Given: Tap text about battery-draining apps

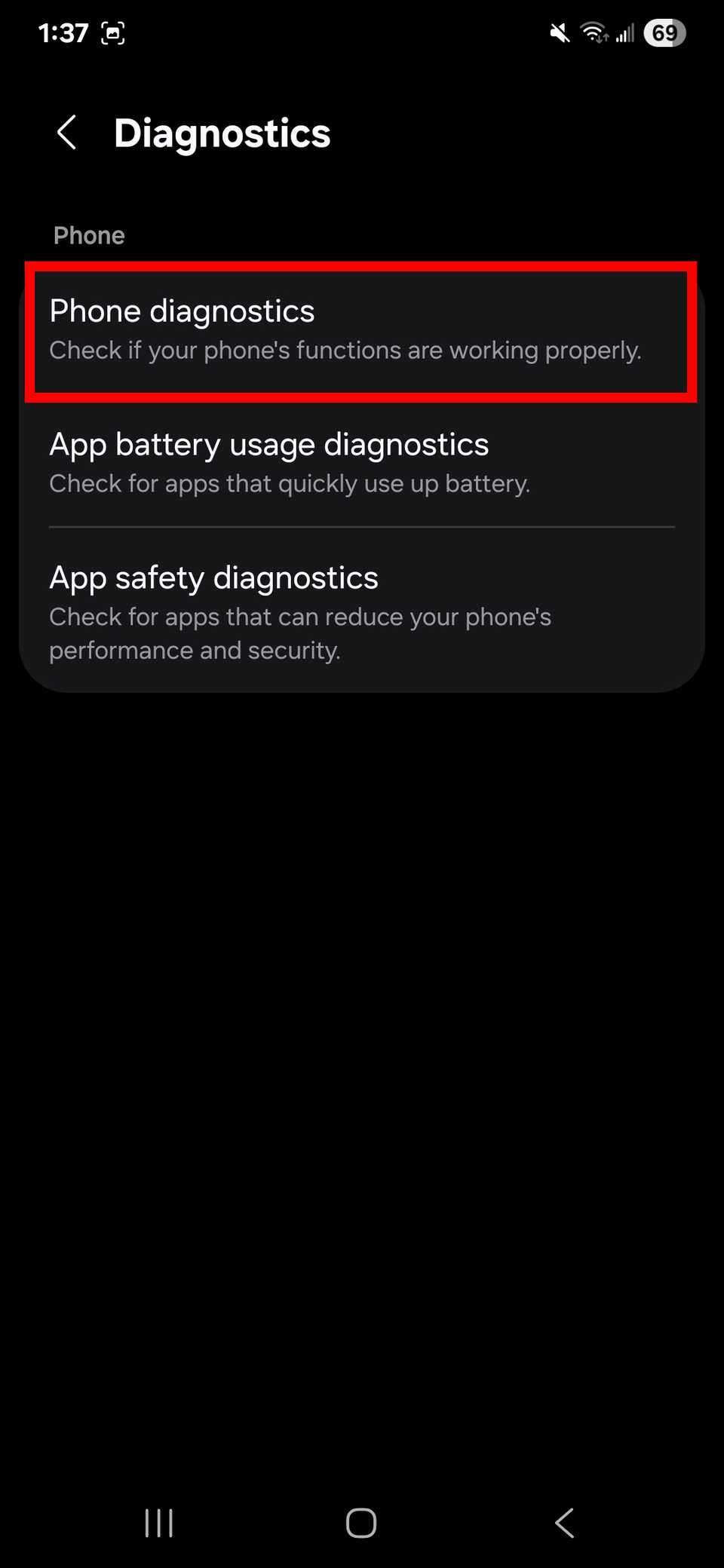Looking at the screenshot, I should click(290, 483).
